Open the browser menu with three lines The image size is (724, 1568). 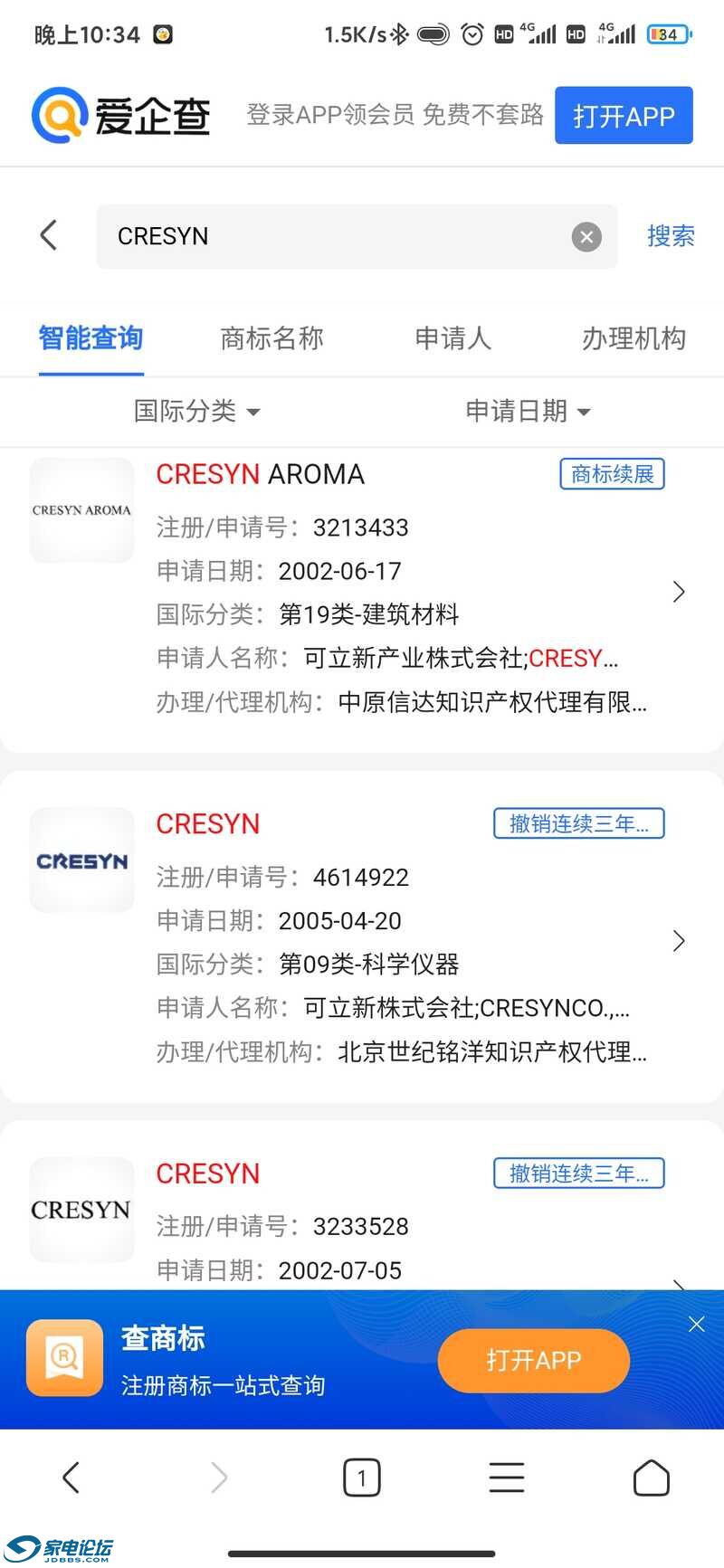click(x=507, y=1478)
